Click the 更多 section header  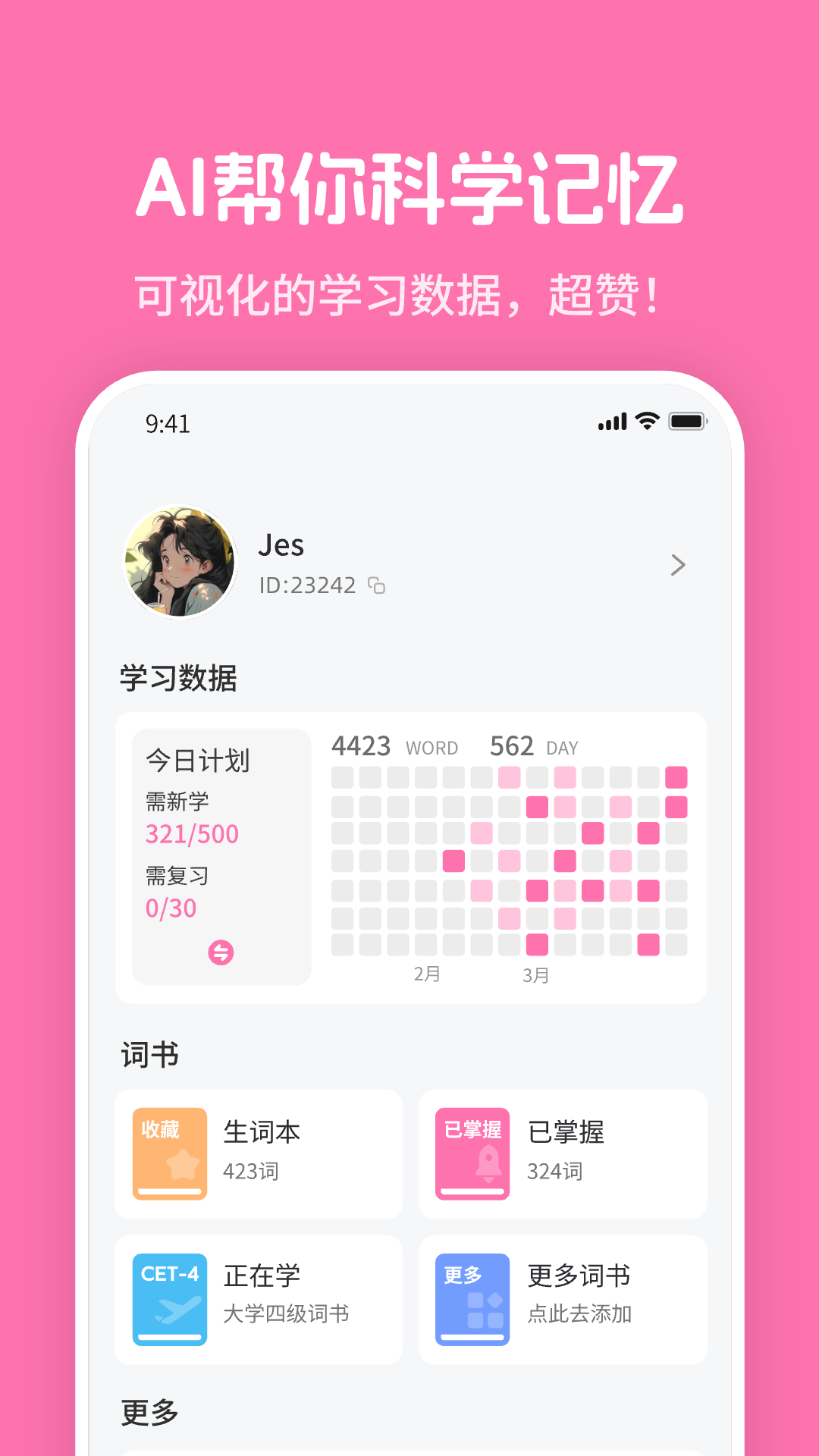149,1412
